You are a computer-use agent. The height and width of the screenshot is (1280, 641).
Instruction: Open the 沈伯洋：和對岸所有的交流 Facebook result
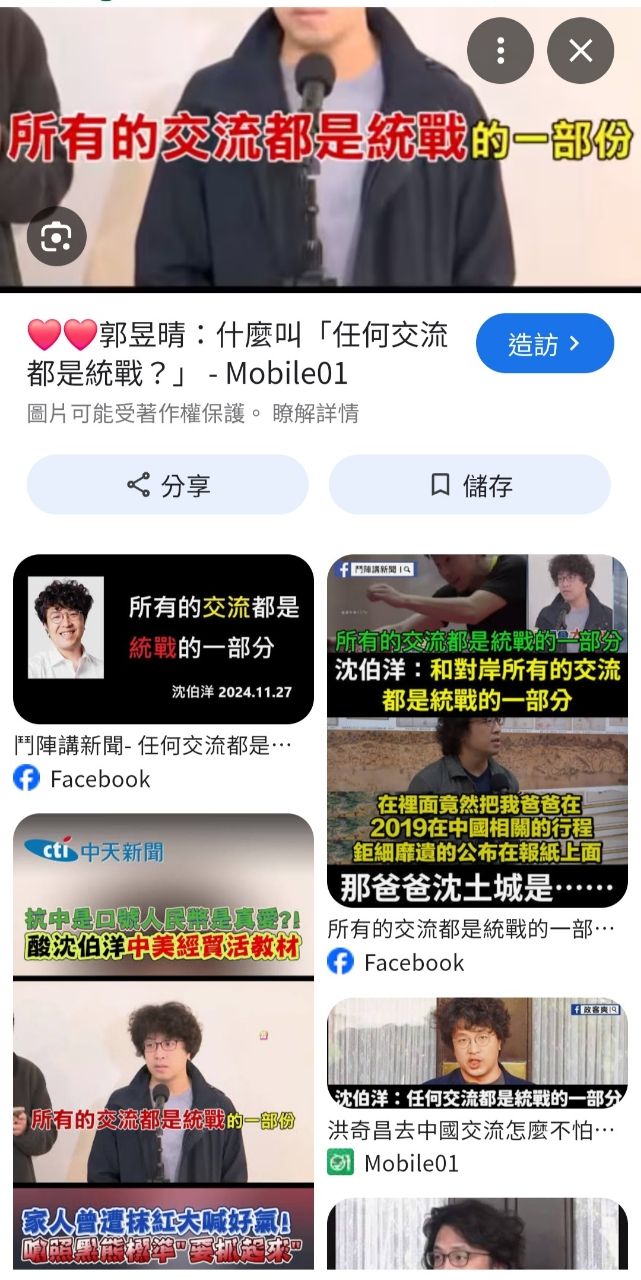coord(477,730)
